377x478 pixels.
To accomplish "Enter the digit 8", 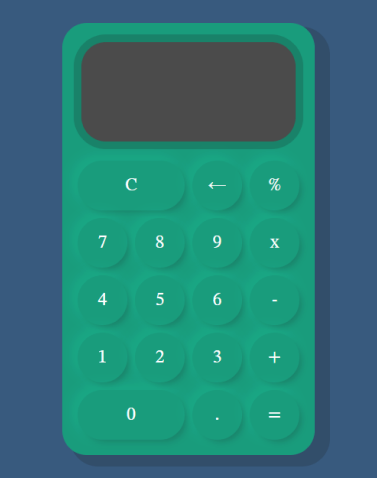I will [x=160, y=243].
